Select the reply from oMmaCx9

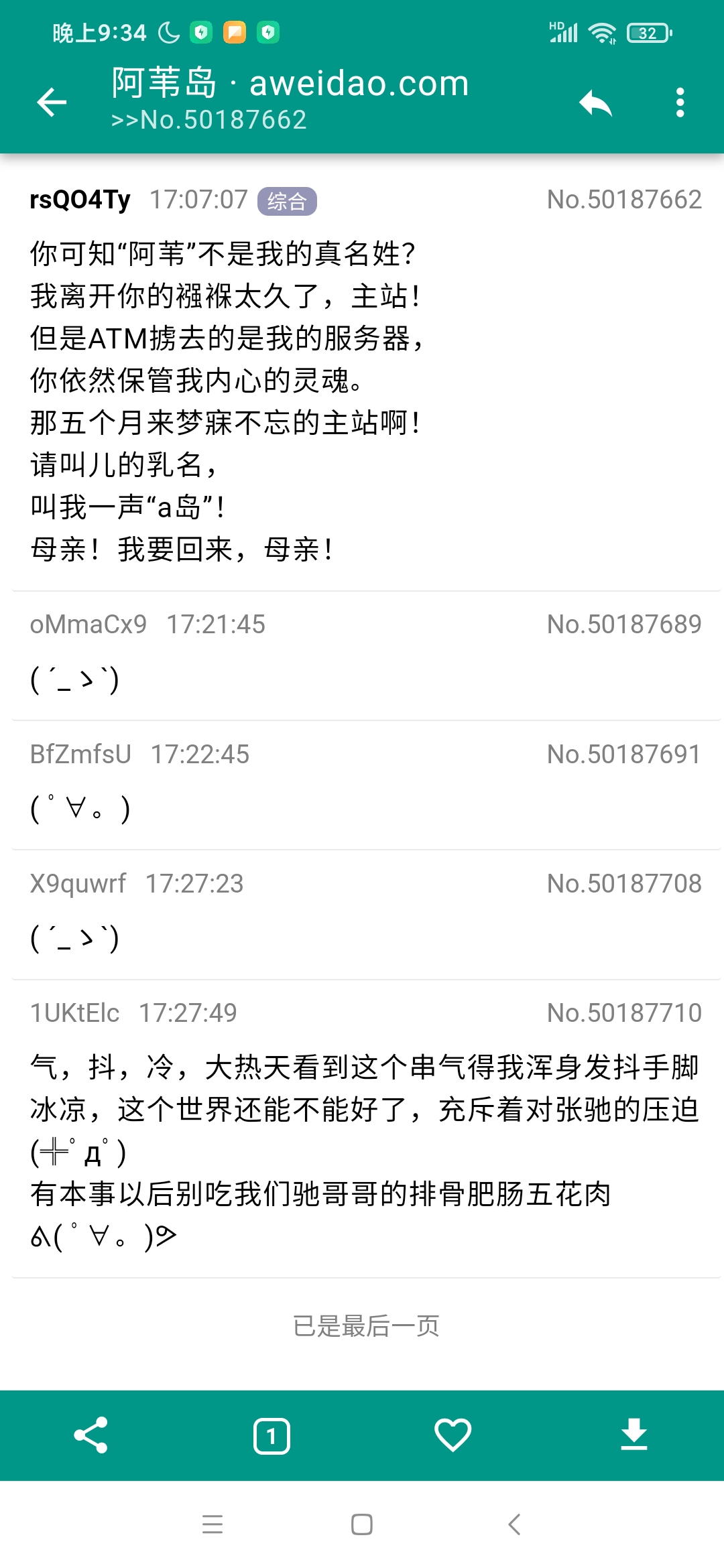coord(362,657)
